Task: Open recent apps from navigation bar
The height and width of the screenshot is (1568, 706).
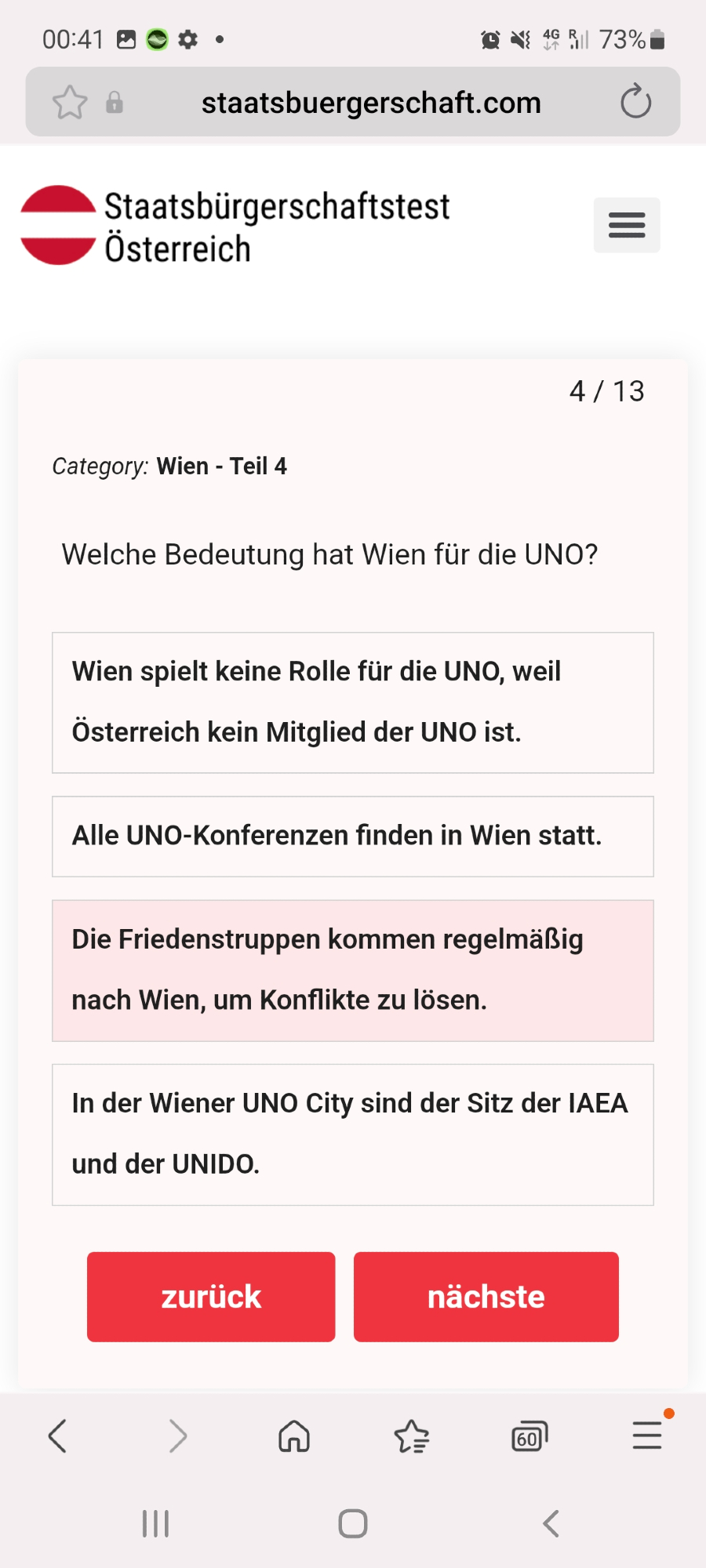Action: pos(155,1524)
